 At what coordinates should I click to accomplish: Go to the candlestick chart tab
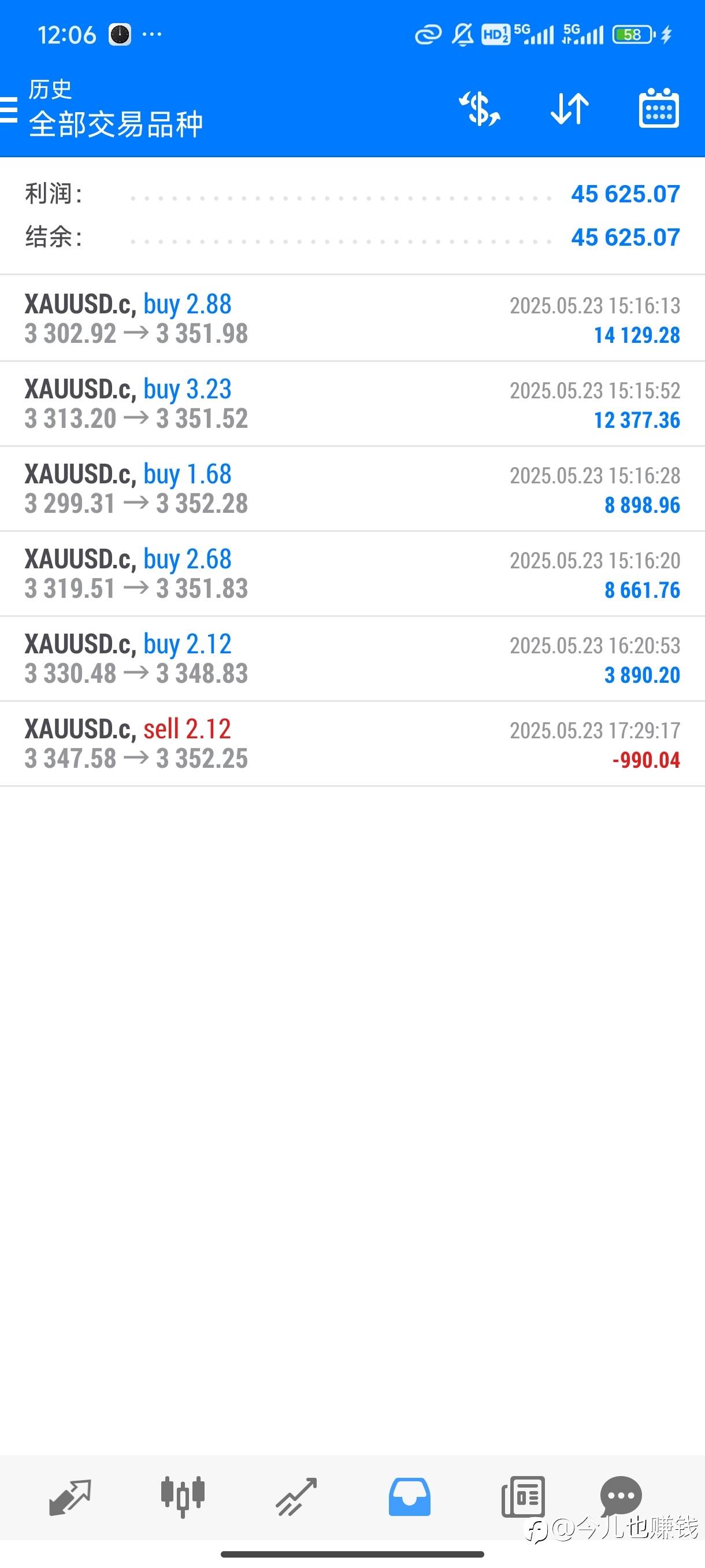pos(183,1496)
